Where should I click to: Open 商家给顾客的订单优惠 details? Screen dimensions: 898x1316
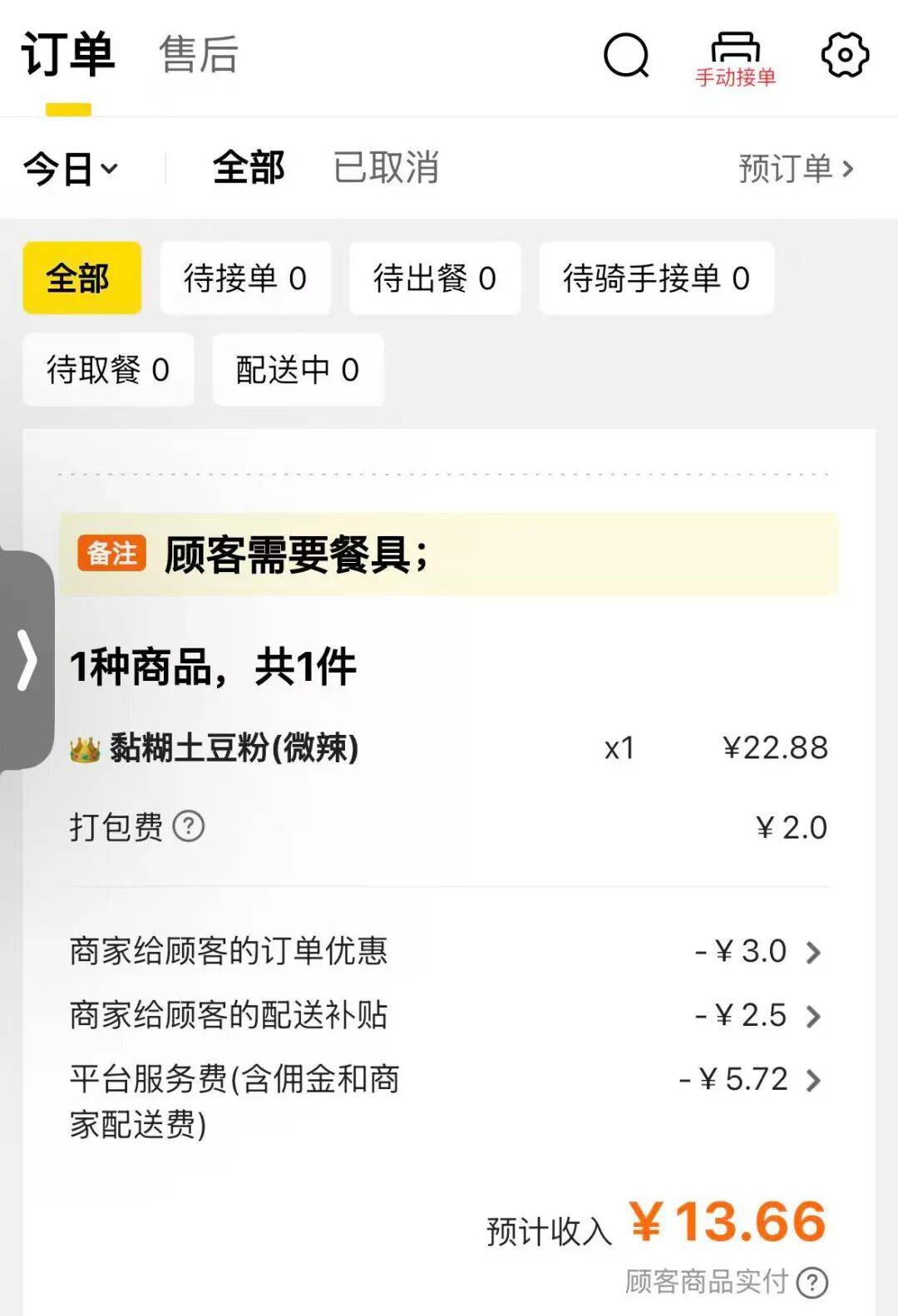(812, 952)
